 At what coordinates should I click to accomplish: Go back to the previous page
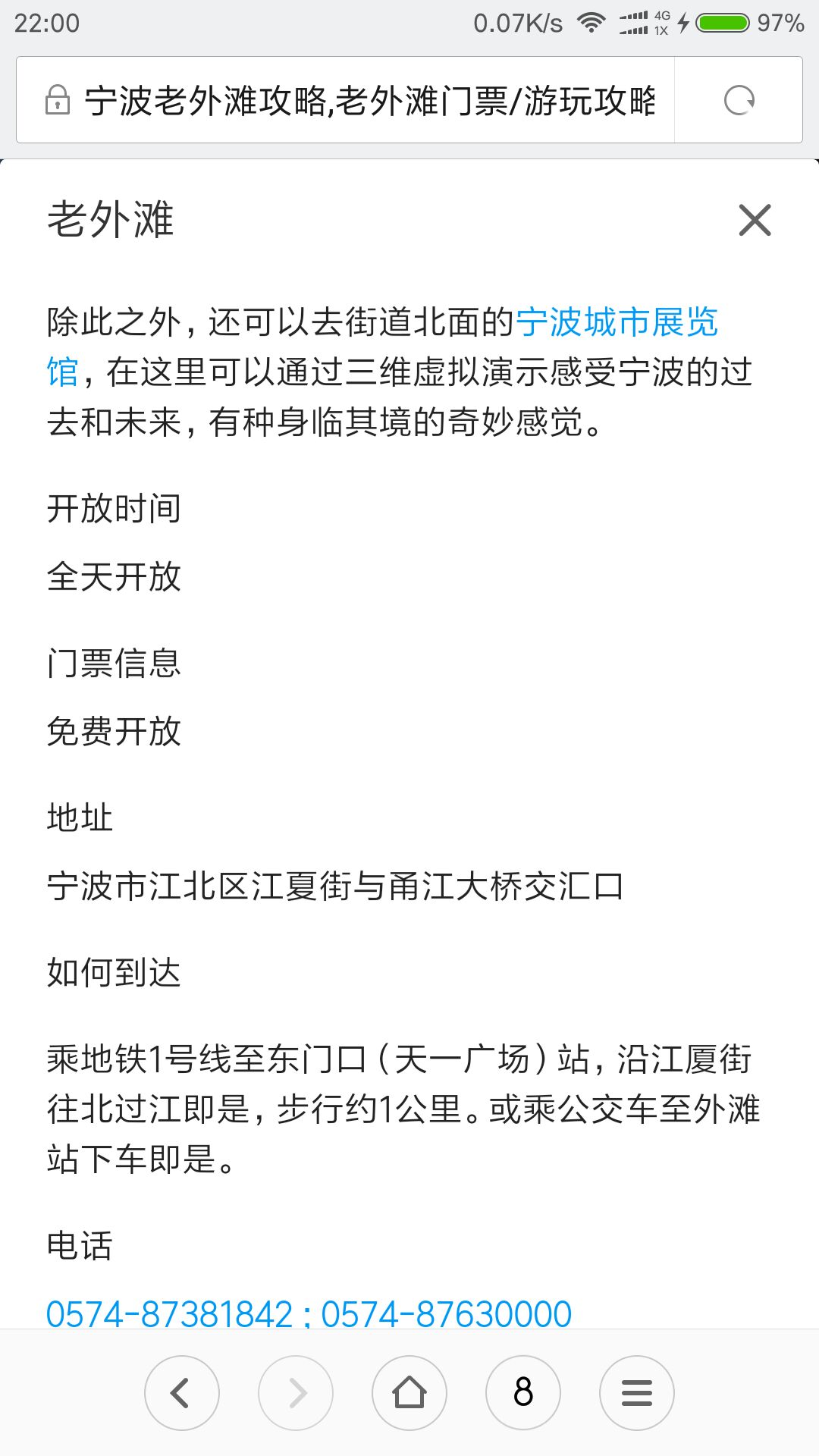point(182,1393)
